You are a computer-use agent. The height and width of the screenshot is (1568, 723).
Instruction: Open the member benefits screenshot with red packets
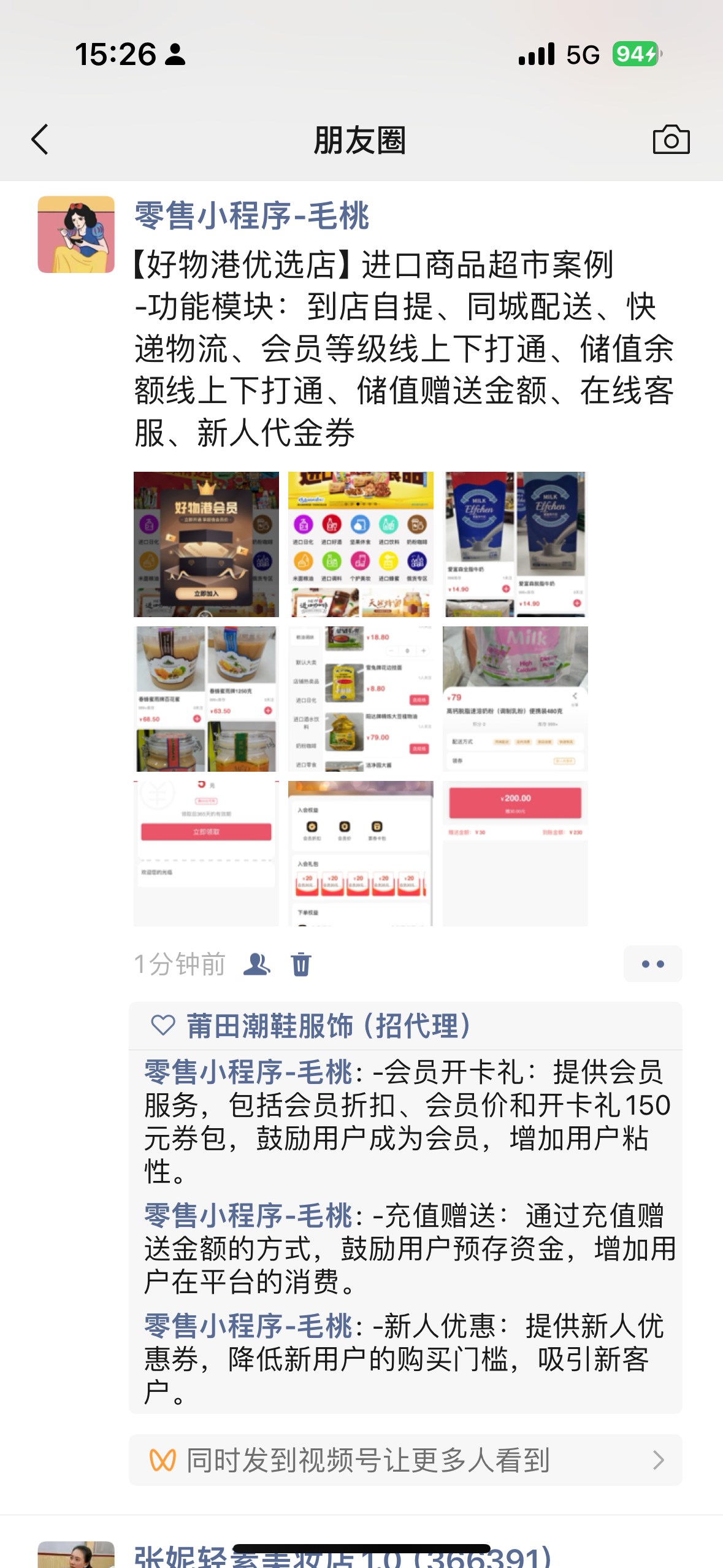(x=361, y=853)
